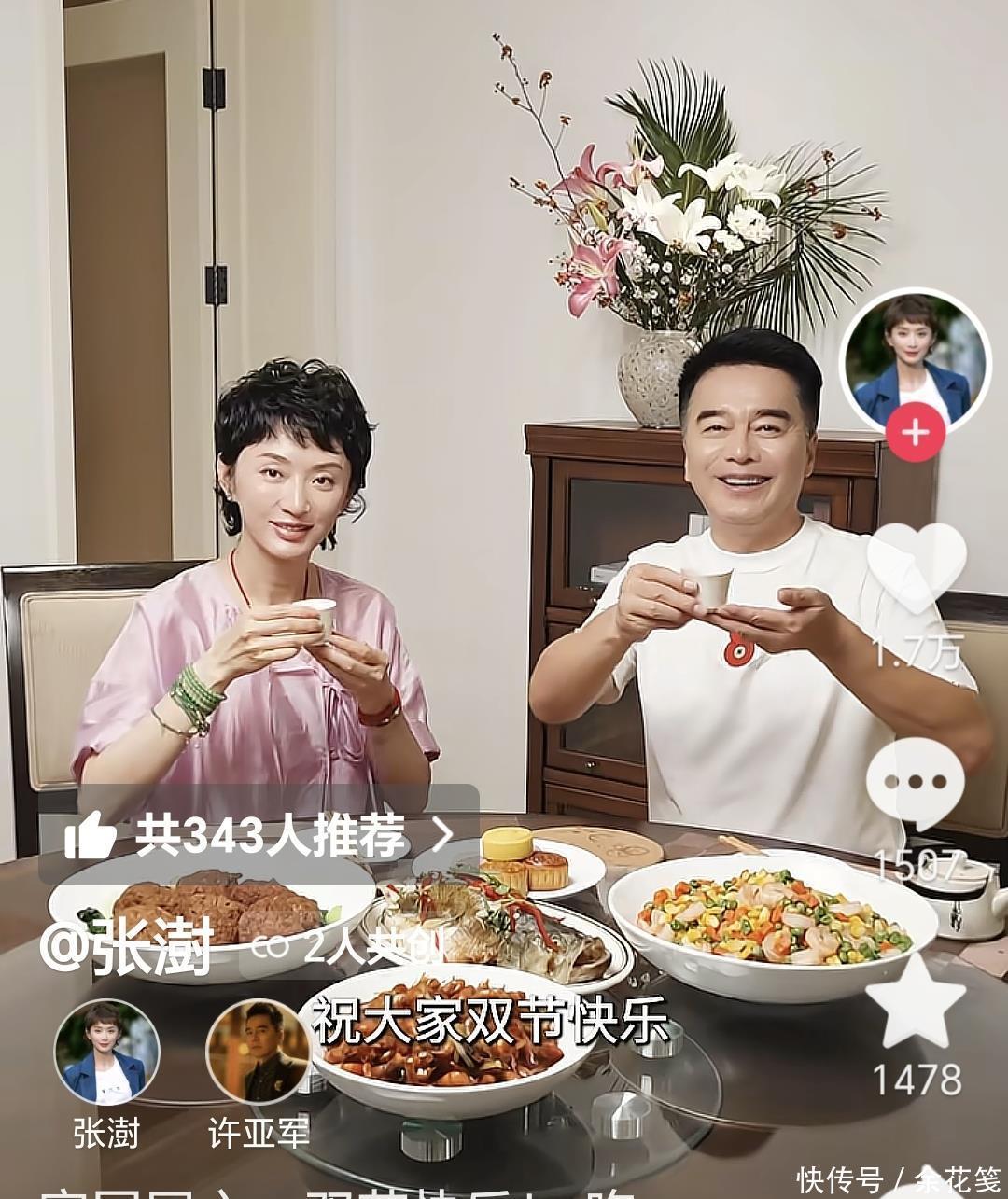Open the creator's profile picture above the plus

[915, 358]
